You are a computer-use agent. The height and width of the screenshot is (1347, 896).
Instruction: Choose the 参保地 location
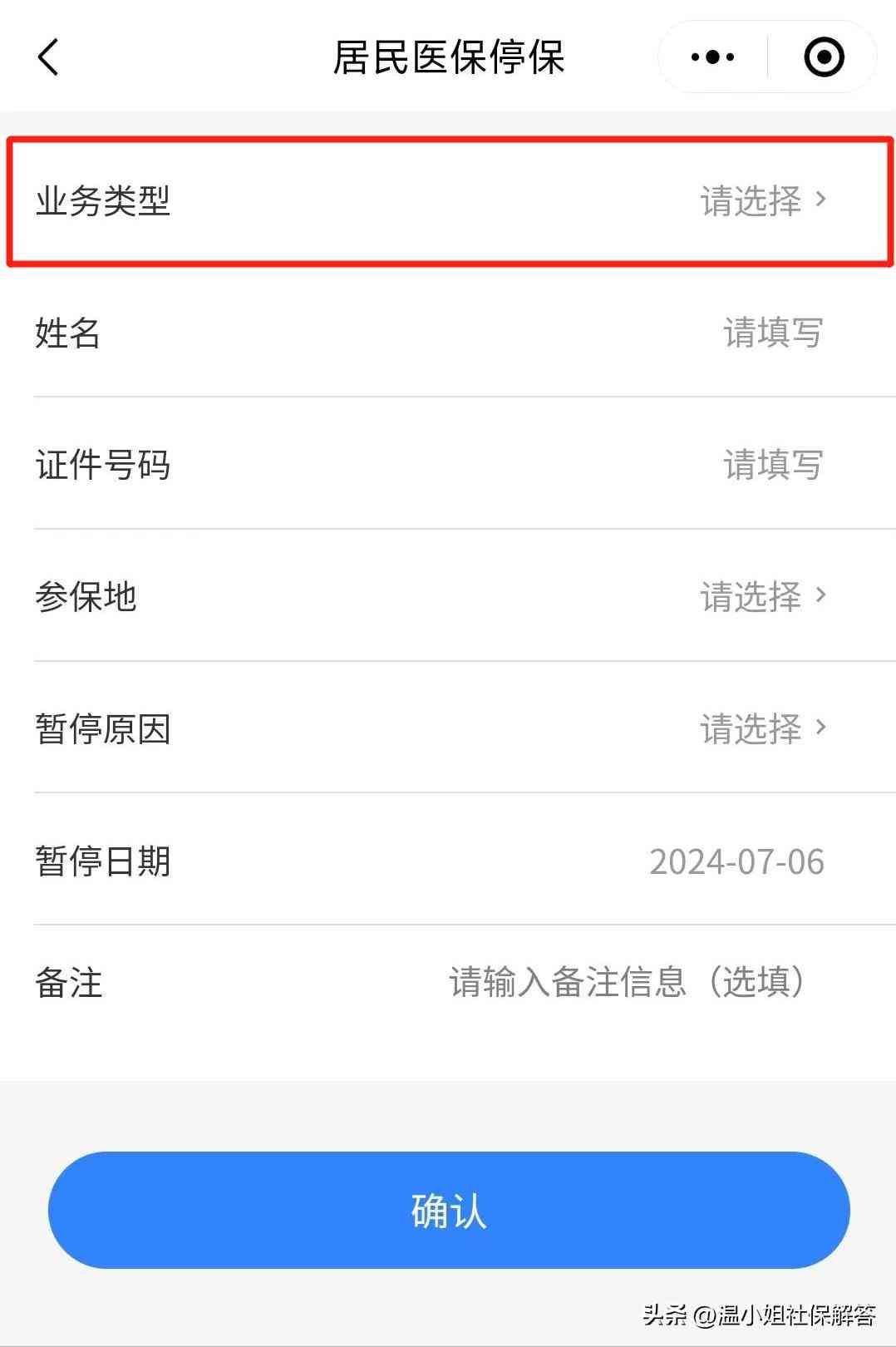[x=761, y=596]
